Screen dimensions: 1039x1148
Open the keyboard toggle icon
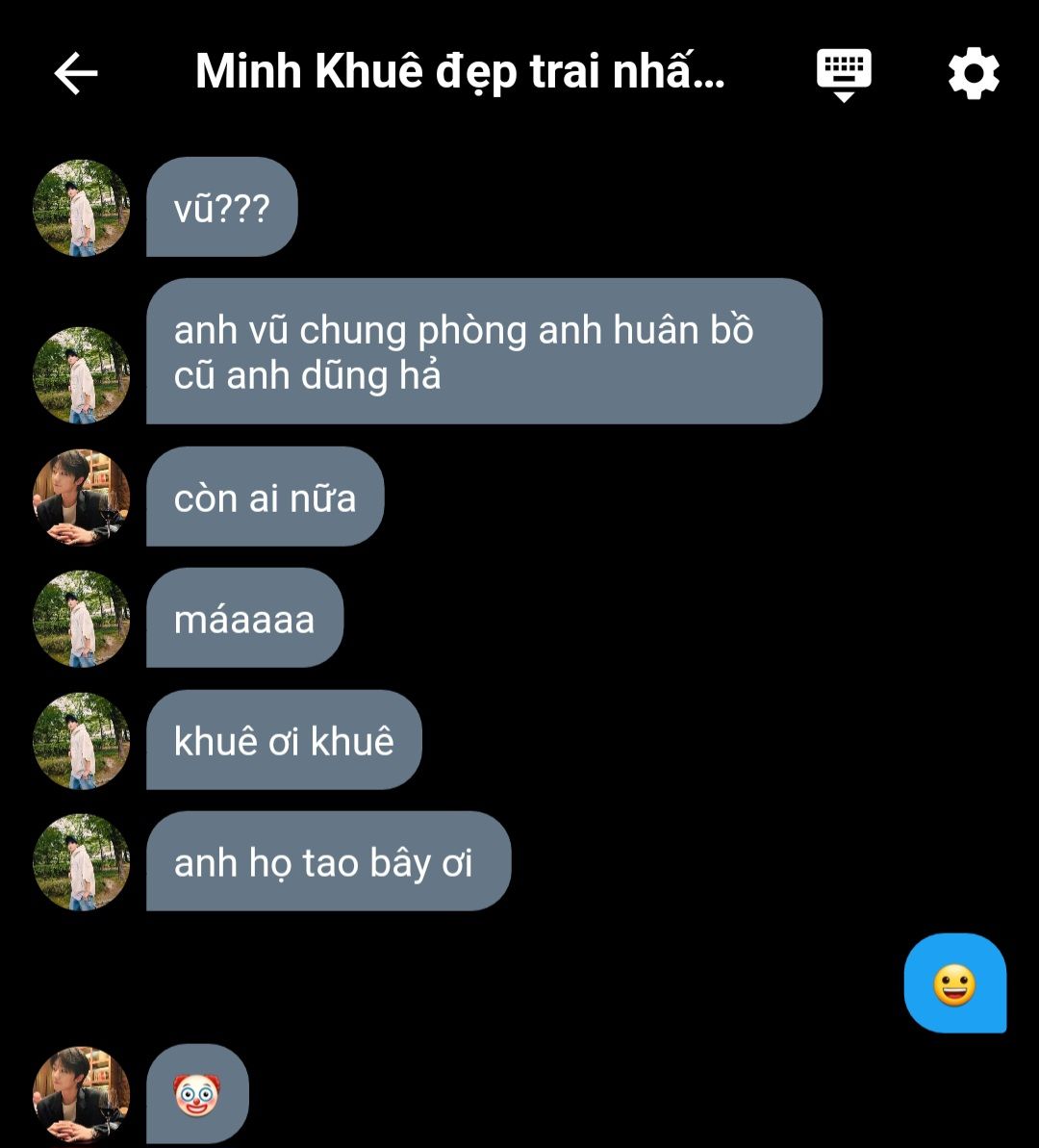pos(844,74)
